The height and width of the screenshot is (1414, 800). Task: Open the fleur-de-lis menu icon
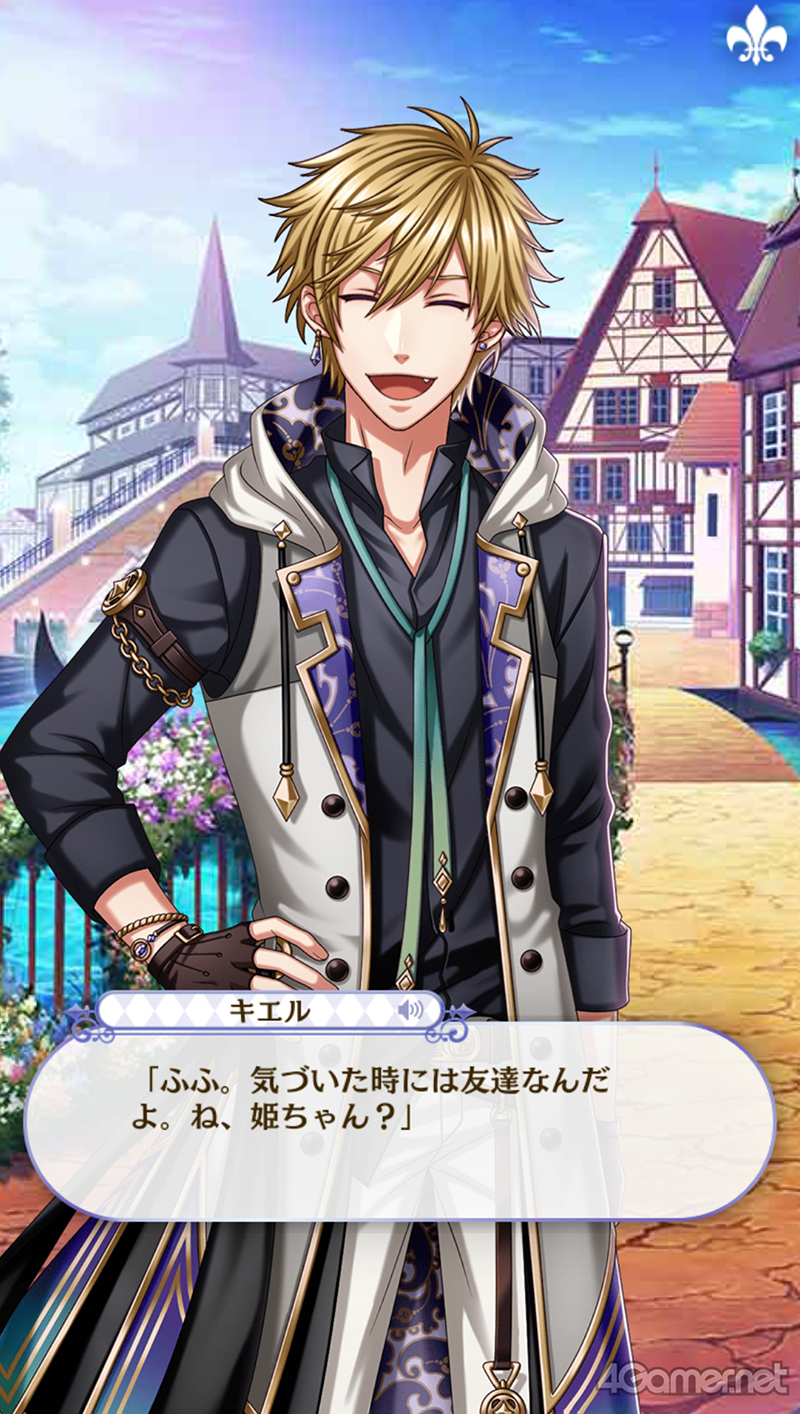(756, 36)
